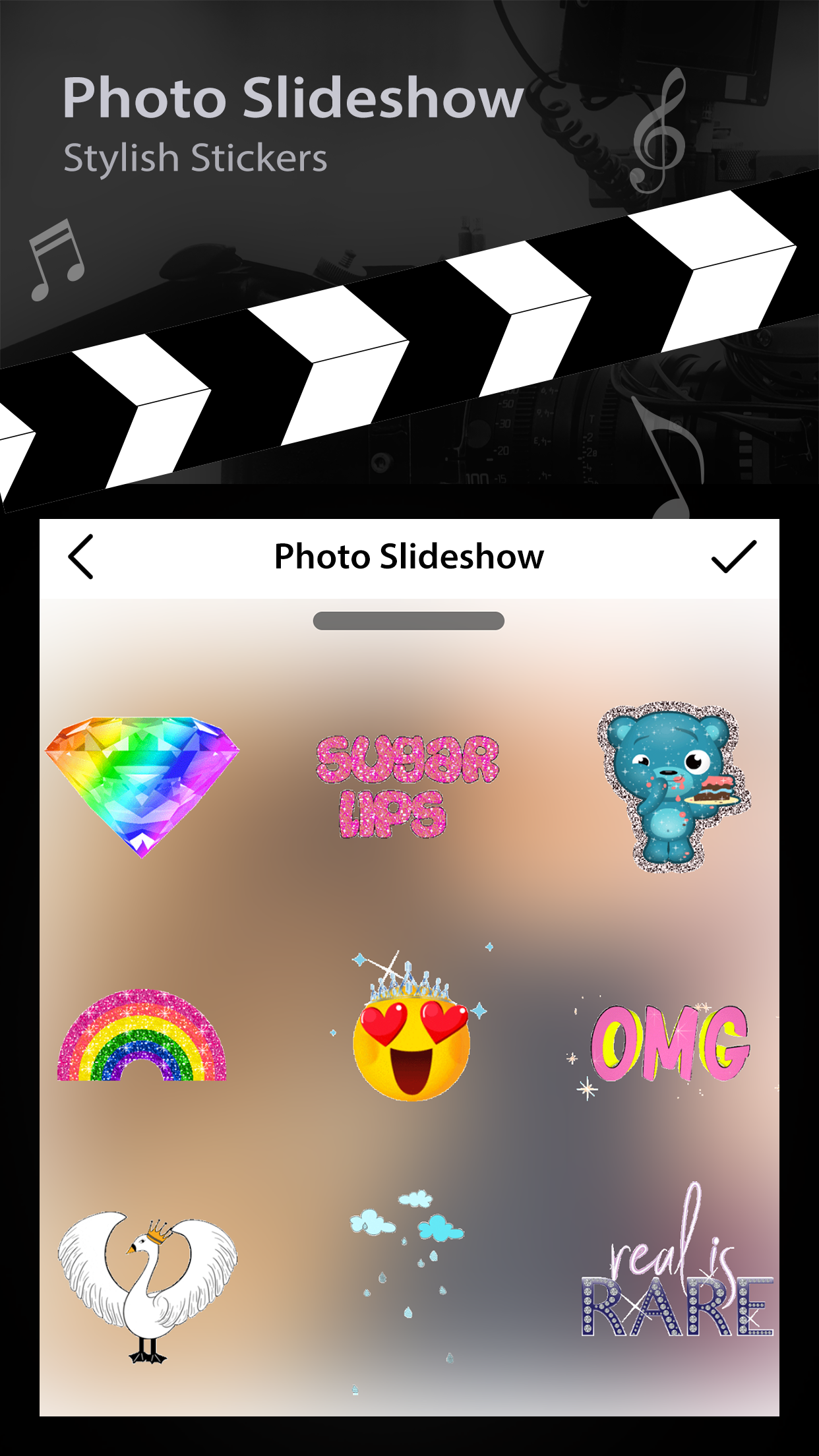This screenshot has width=819, height=1456.
Task: Open the Photo Slideshow title bar
Action: point(409,557)
